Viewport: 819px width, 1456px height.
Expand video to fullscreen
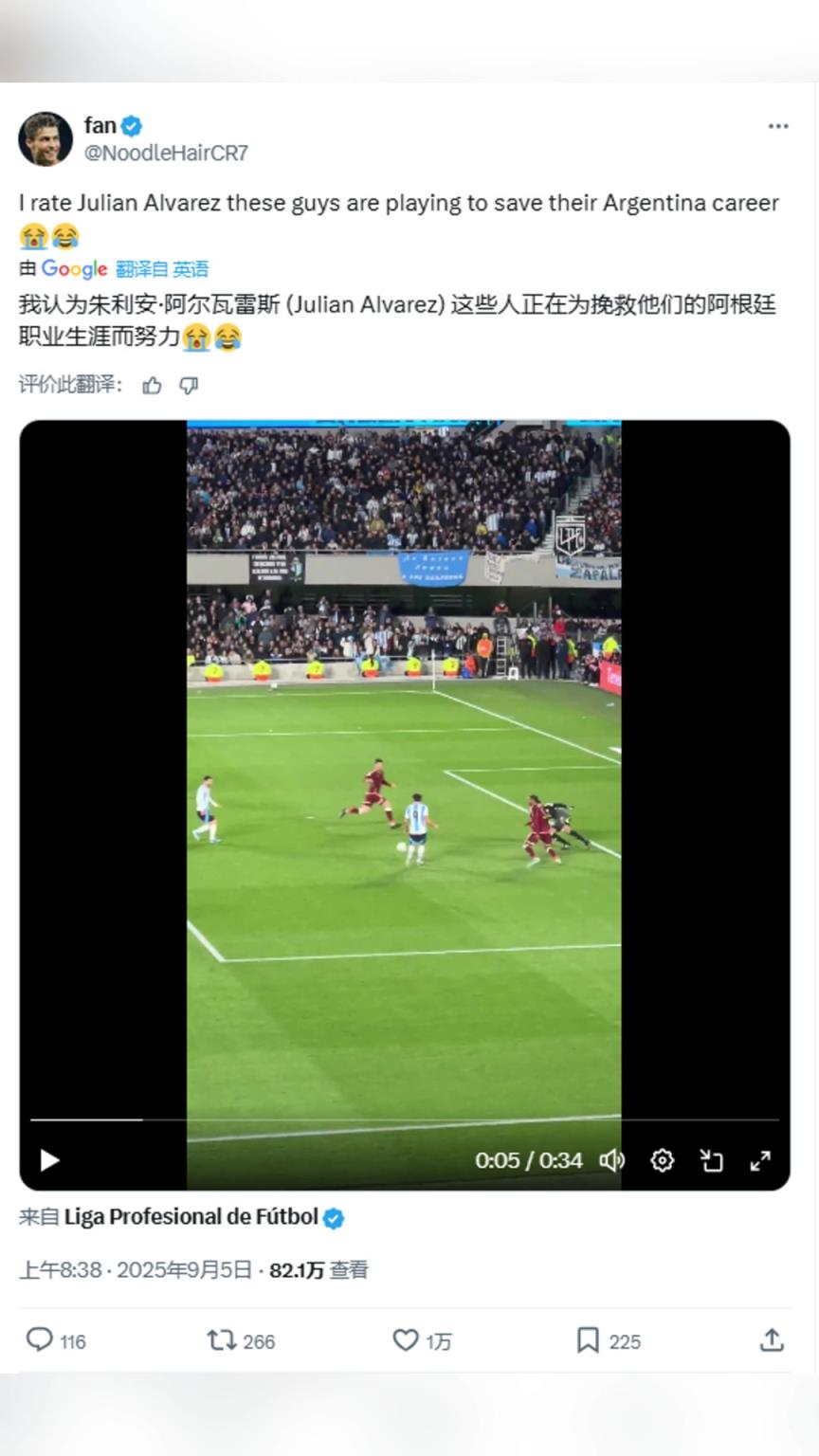point(760,1160)
